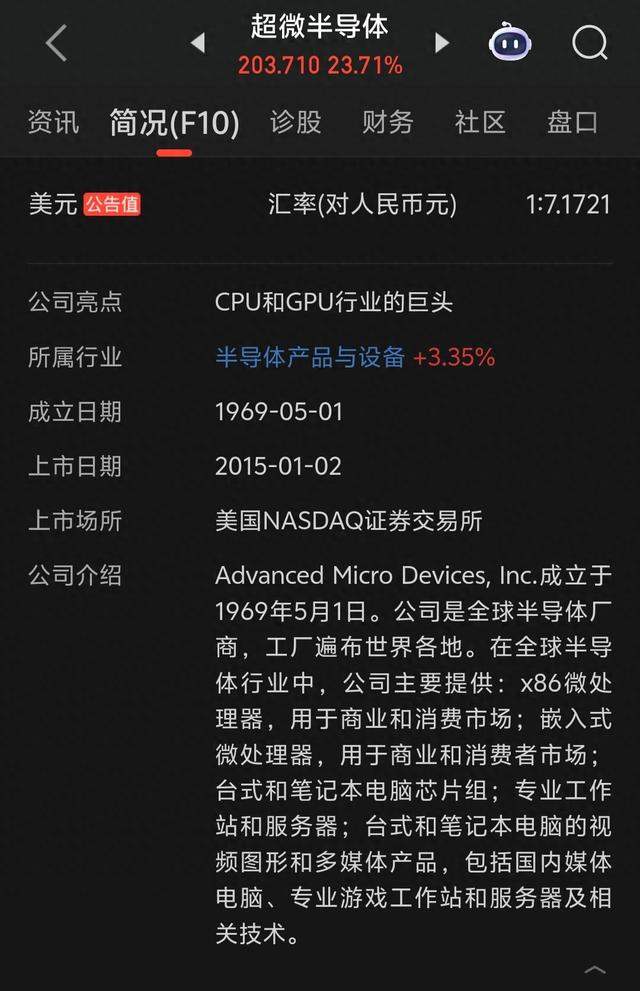Viewport: 640px width, 991px height.
Task: Open the search magnifier
Action: pos(589,42)
